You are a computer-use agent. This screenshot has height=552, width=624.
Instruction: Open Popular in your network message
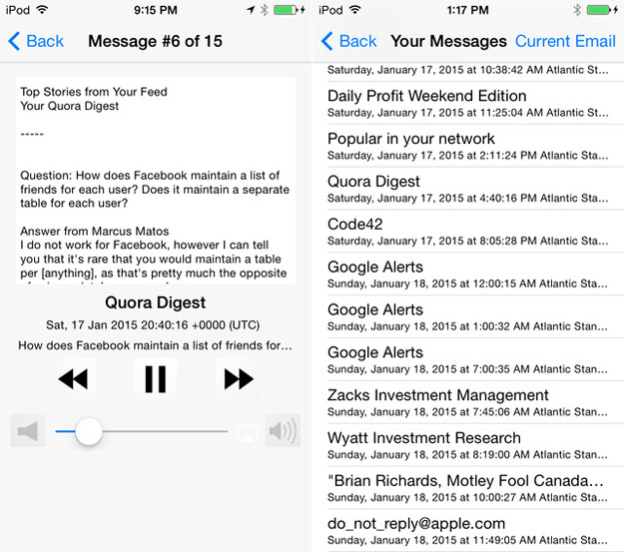[468, 147]
